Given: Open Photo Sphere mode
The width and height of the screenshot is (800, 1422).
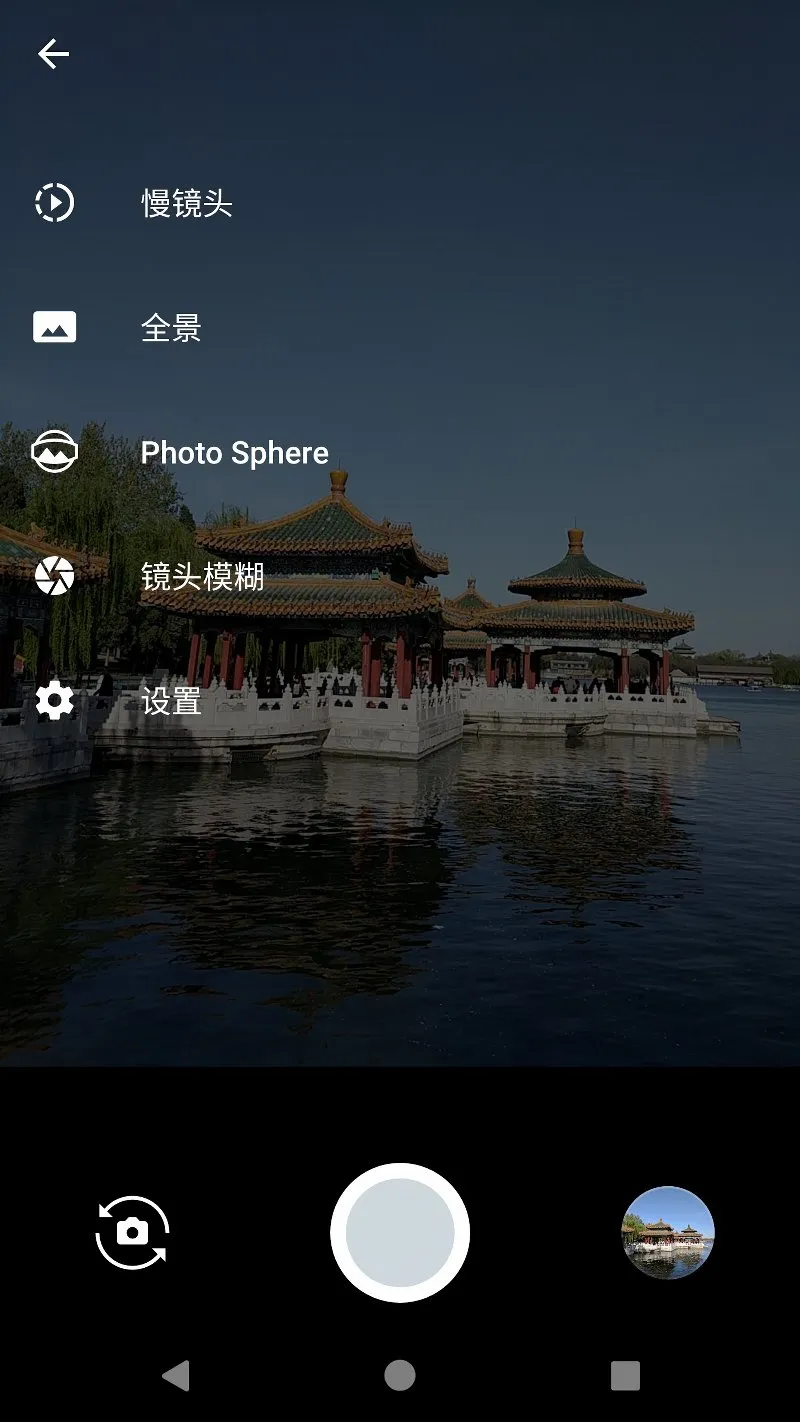Looking at the screenshot, I should pyautogui.click(x=233, y=453).
